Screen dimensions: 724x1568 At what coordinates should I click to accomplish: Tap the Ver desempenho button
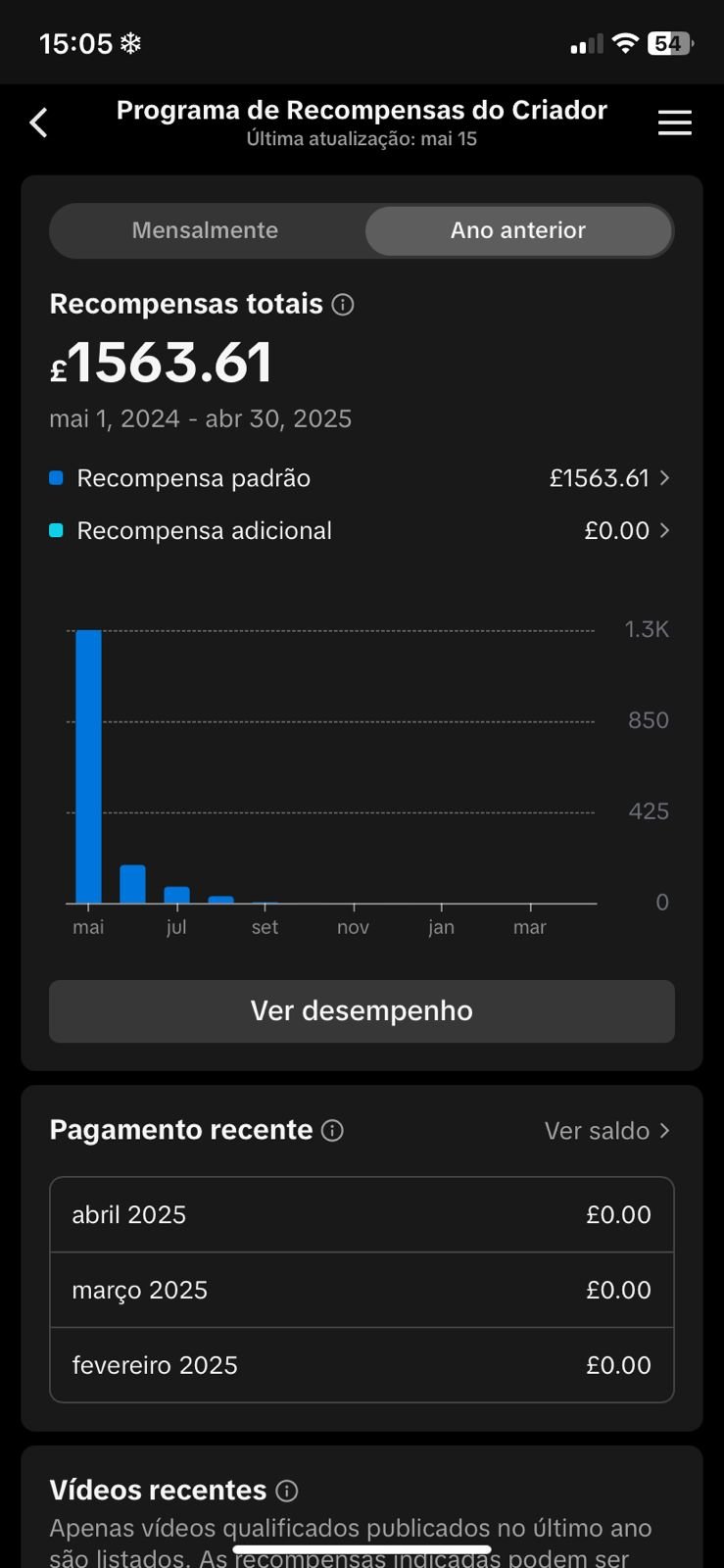pos(362,1011)
